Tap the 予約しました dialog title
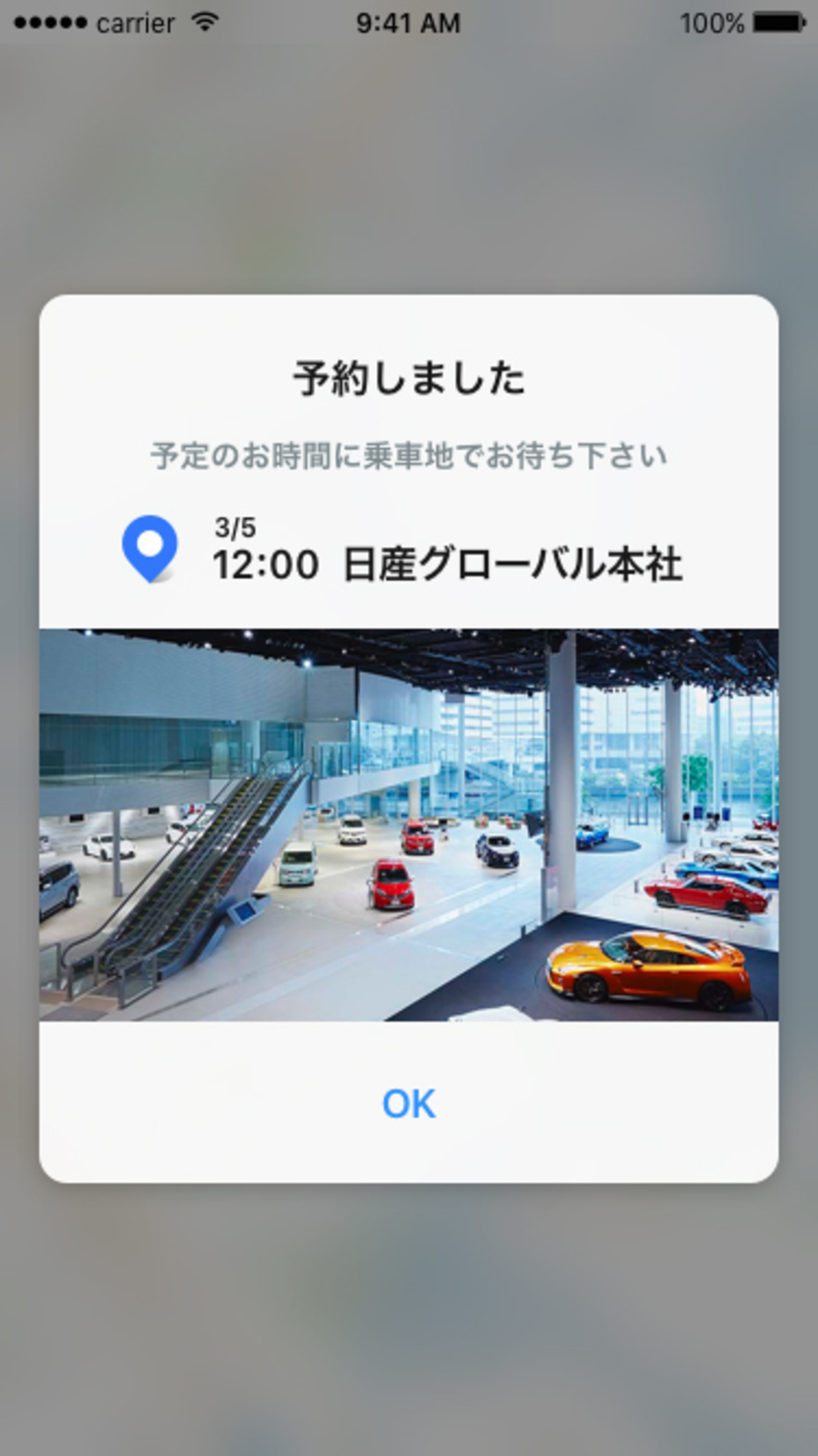The width and height of the screenshot is (818, 1456). coord(408,376)
